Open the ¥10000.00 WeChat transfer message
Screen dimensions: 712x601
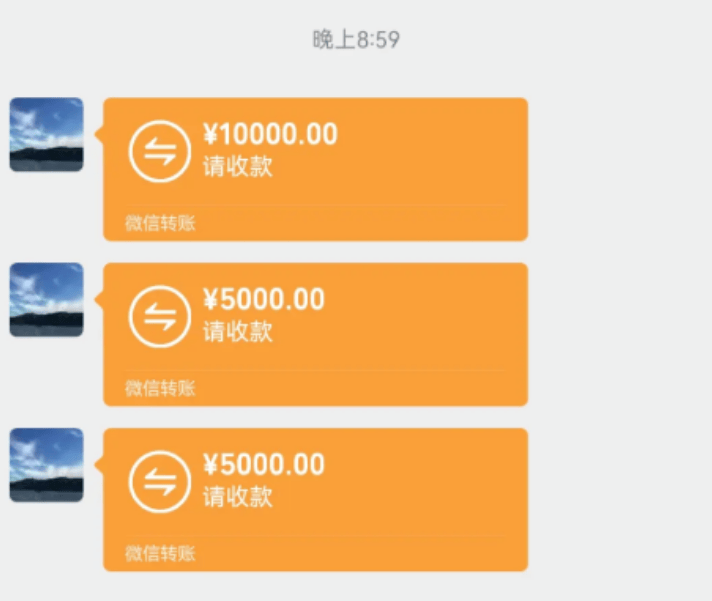[315, 168]
